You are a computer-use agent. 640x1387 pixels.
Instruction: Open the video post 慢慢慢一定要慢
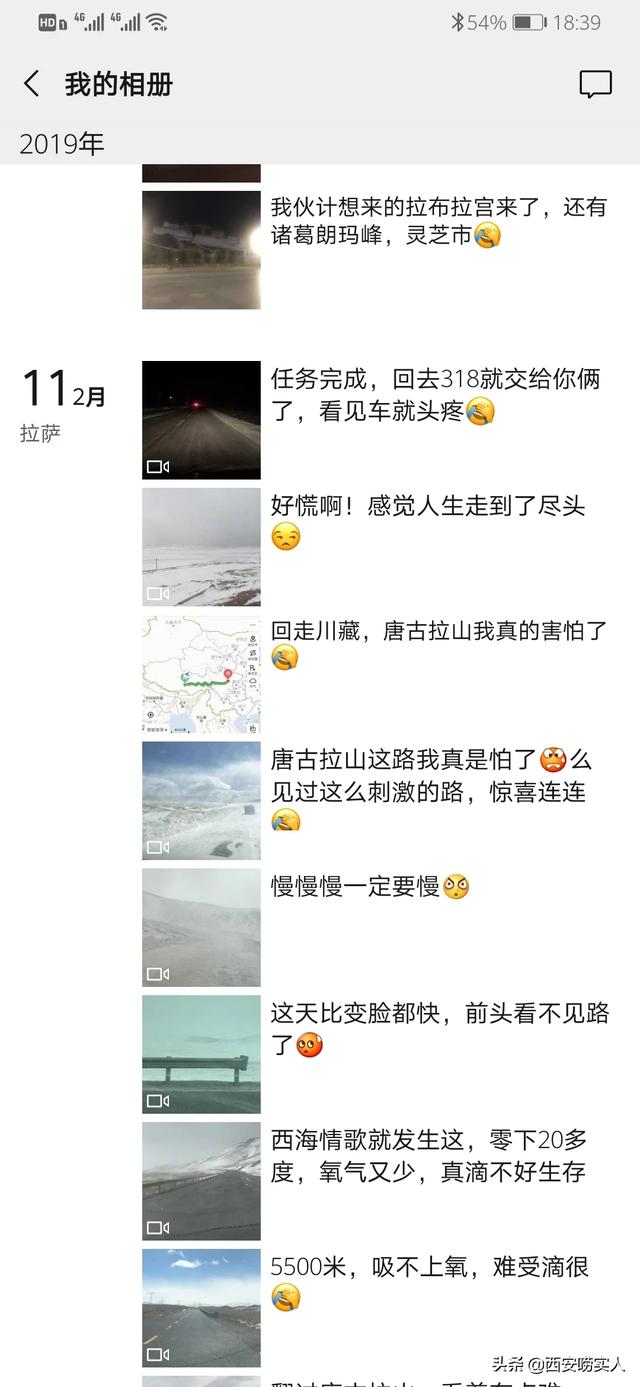click(x=201, y=928)
